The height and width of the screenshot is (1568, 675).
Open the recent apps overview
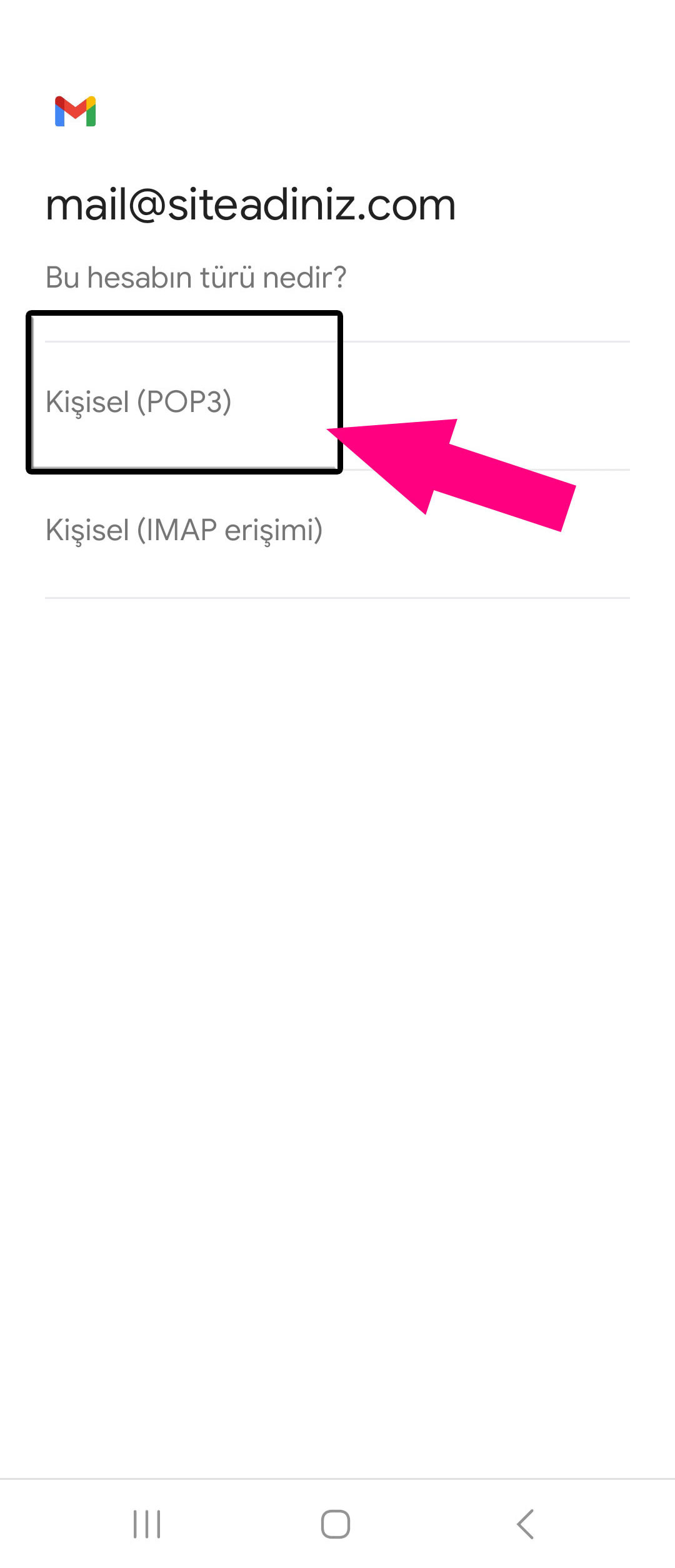(x=147, y=1524)
